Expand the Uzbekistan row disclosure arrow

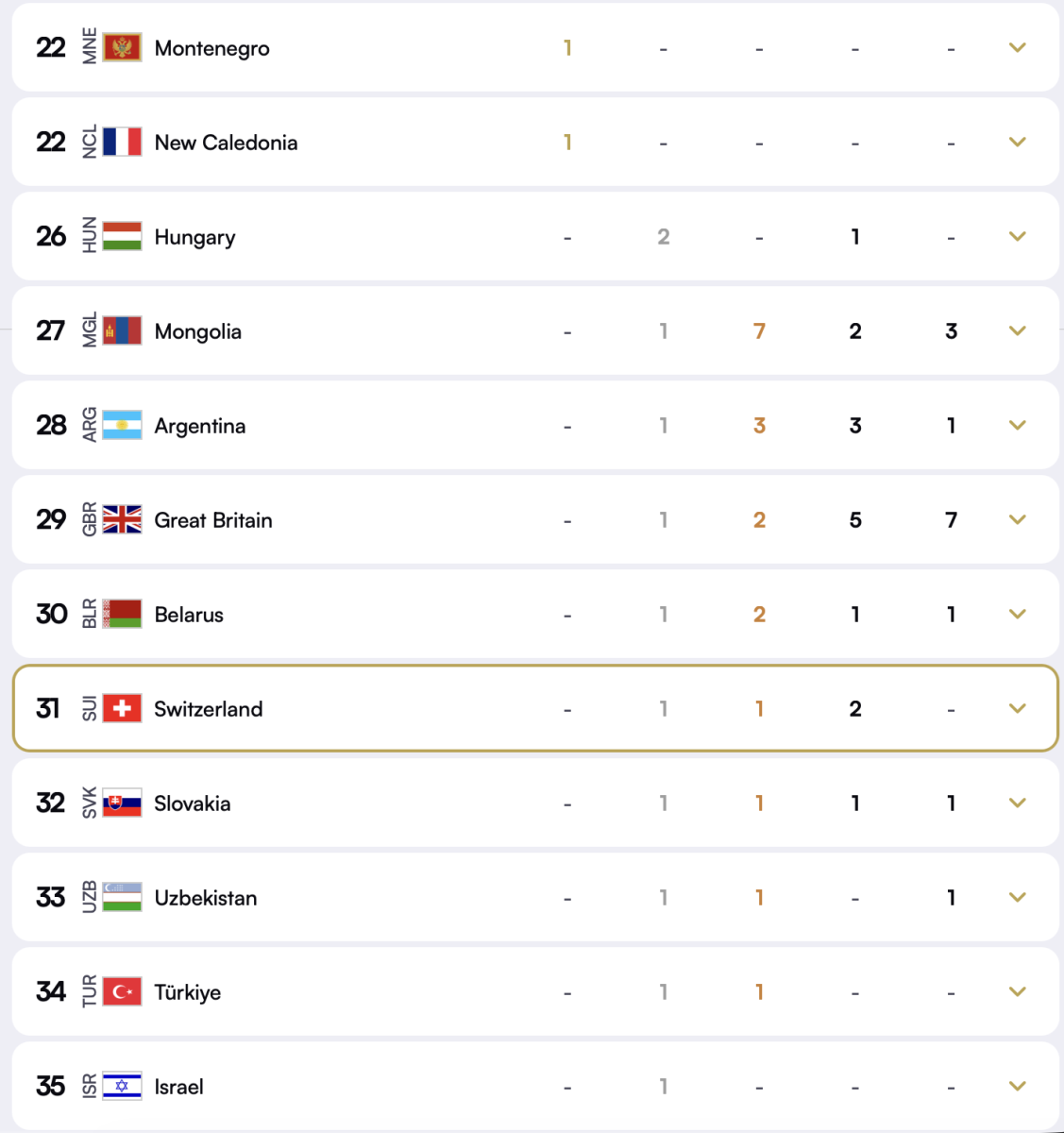tap(1018, 897)
